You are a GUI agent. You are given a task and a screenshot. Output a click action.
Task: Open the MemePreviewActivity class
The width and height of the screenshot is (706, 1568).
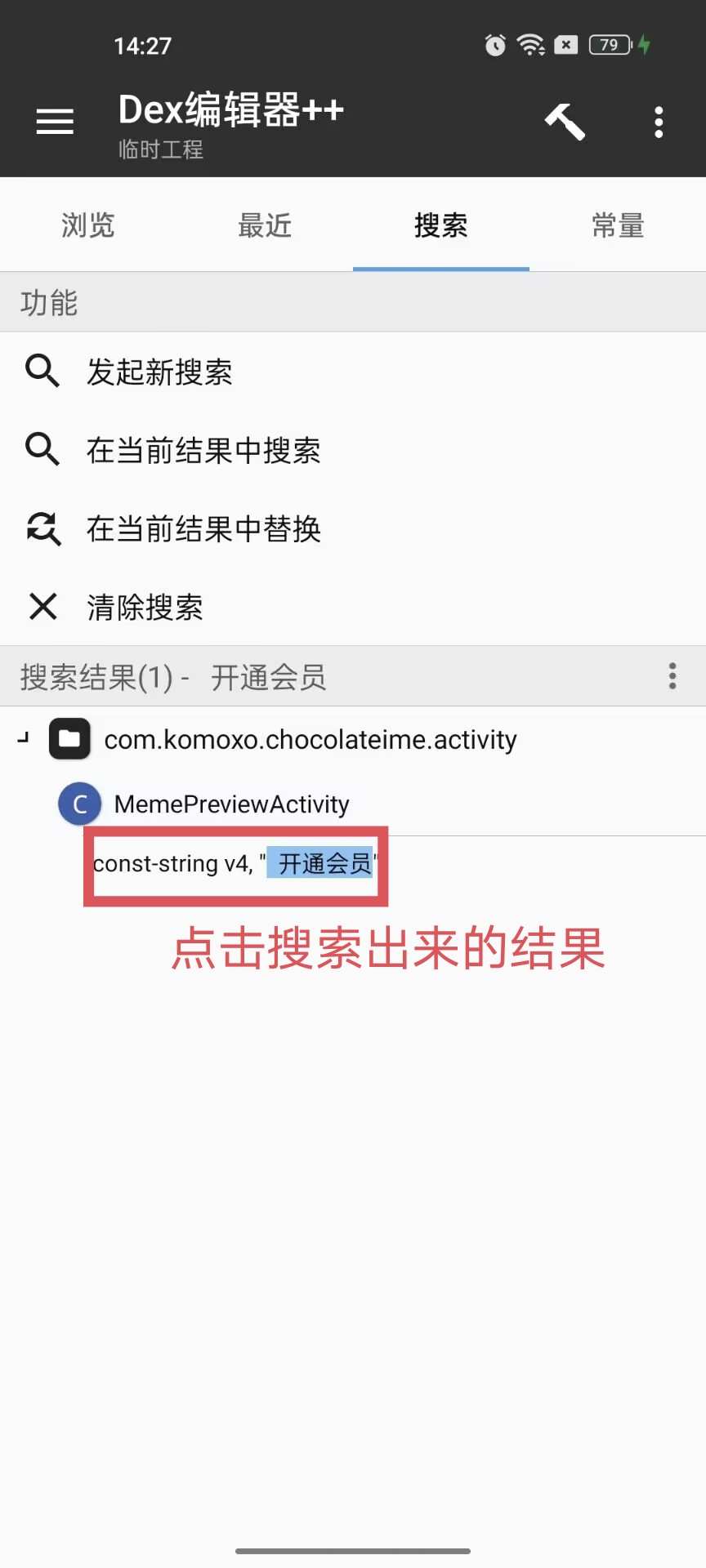231,804
